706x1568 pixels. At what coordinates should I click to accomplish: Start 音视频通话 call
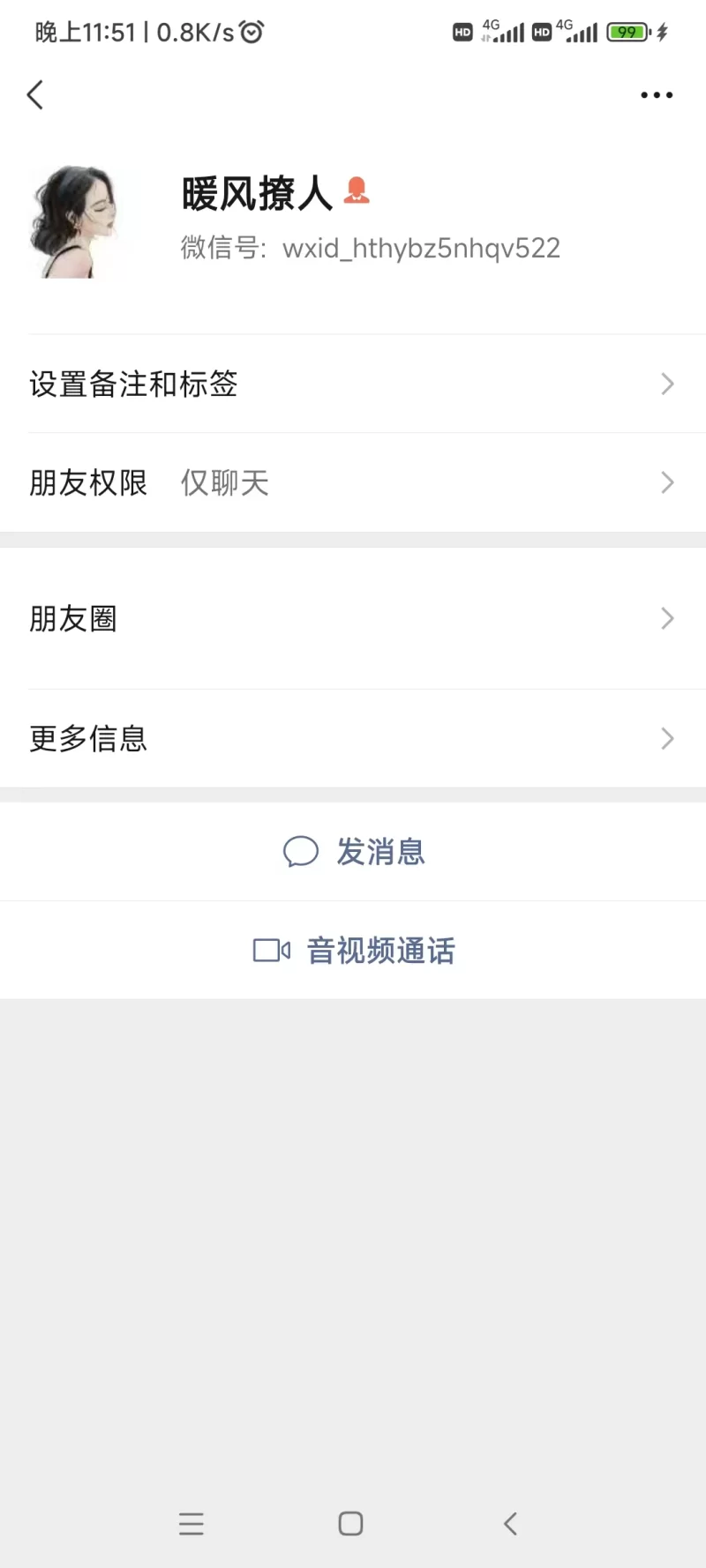pos(353,951)
